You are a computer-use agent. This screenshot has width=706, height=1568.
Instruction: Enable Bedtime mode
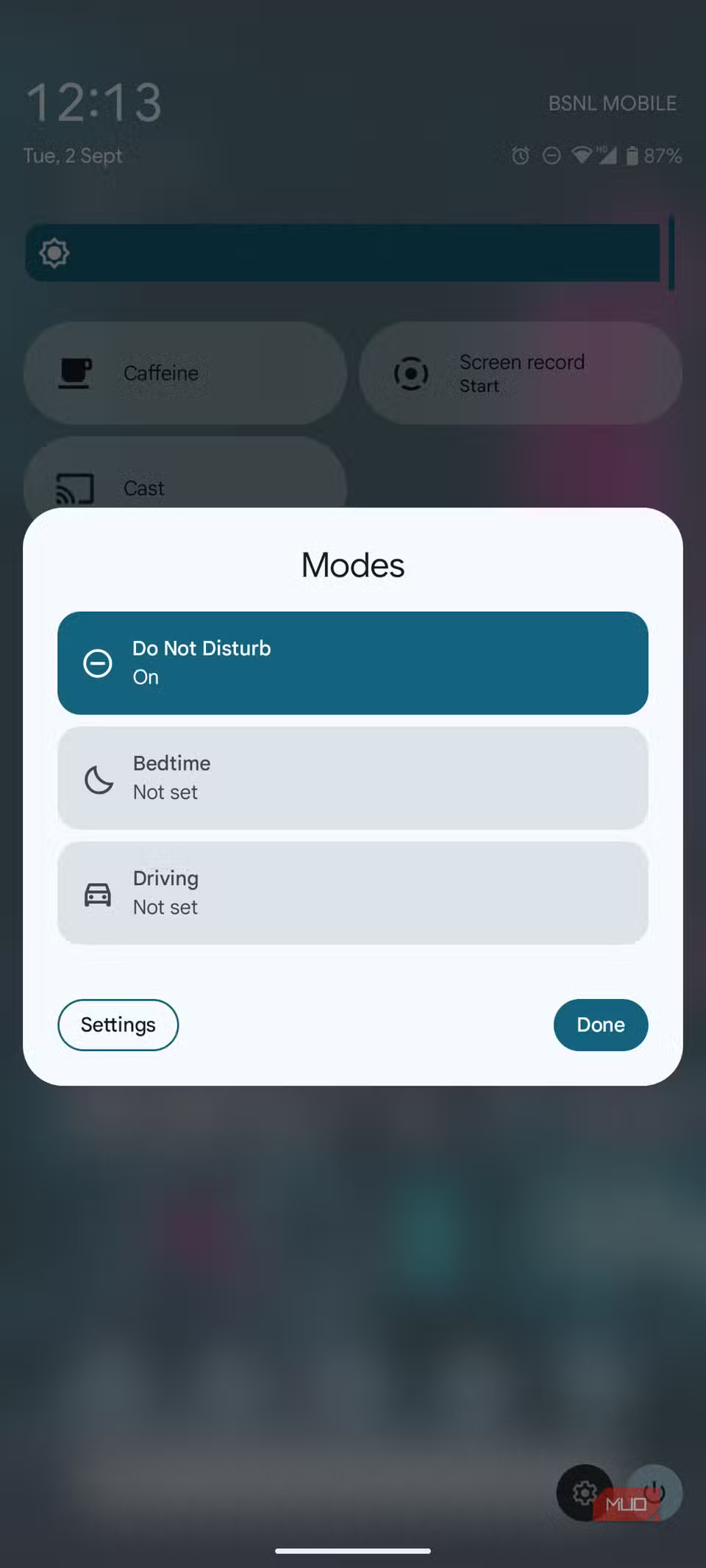pos(352,777)
